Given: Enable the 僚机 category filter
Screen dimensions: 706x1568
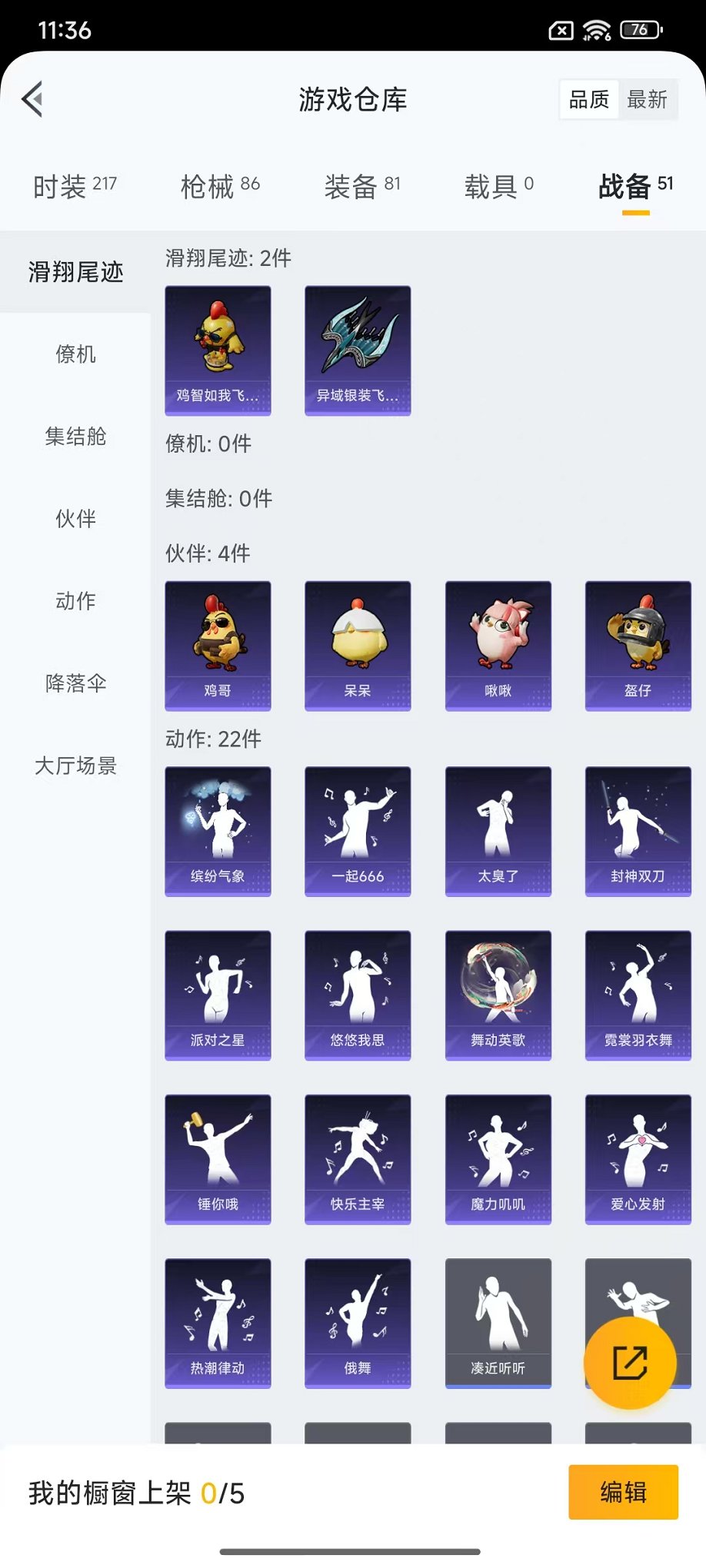Looking at the screenshot, I should 75,354.
